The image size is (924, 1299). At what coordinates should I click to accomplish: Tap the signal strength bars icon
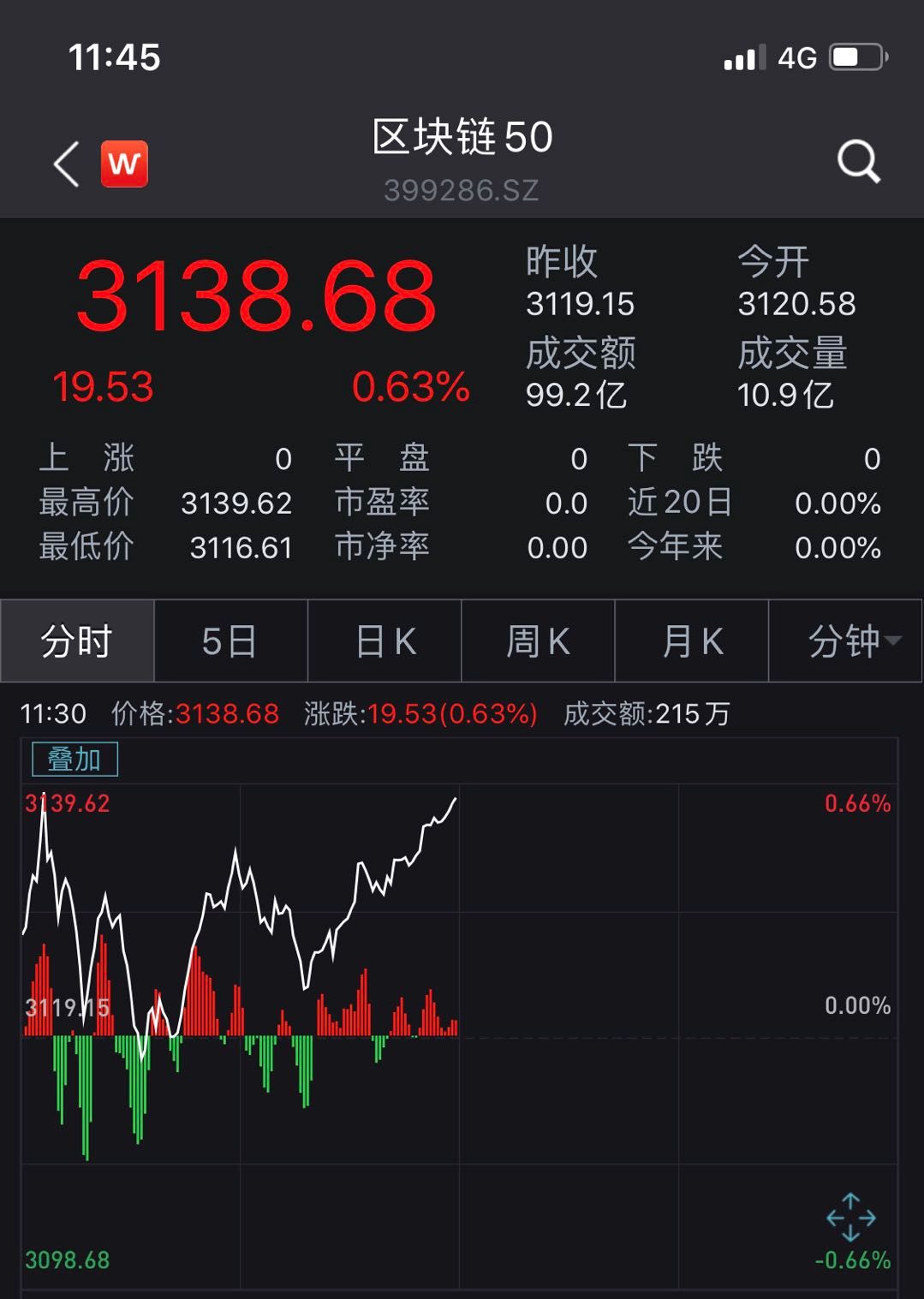744,56
